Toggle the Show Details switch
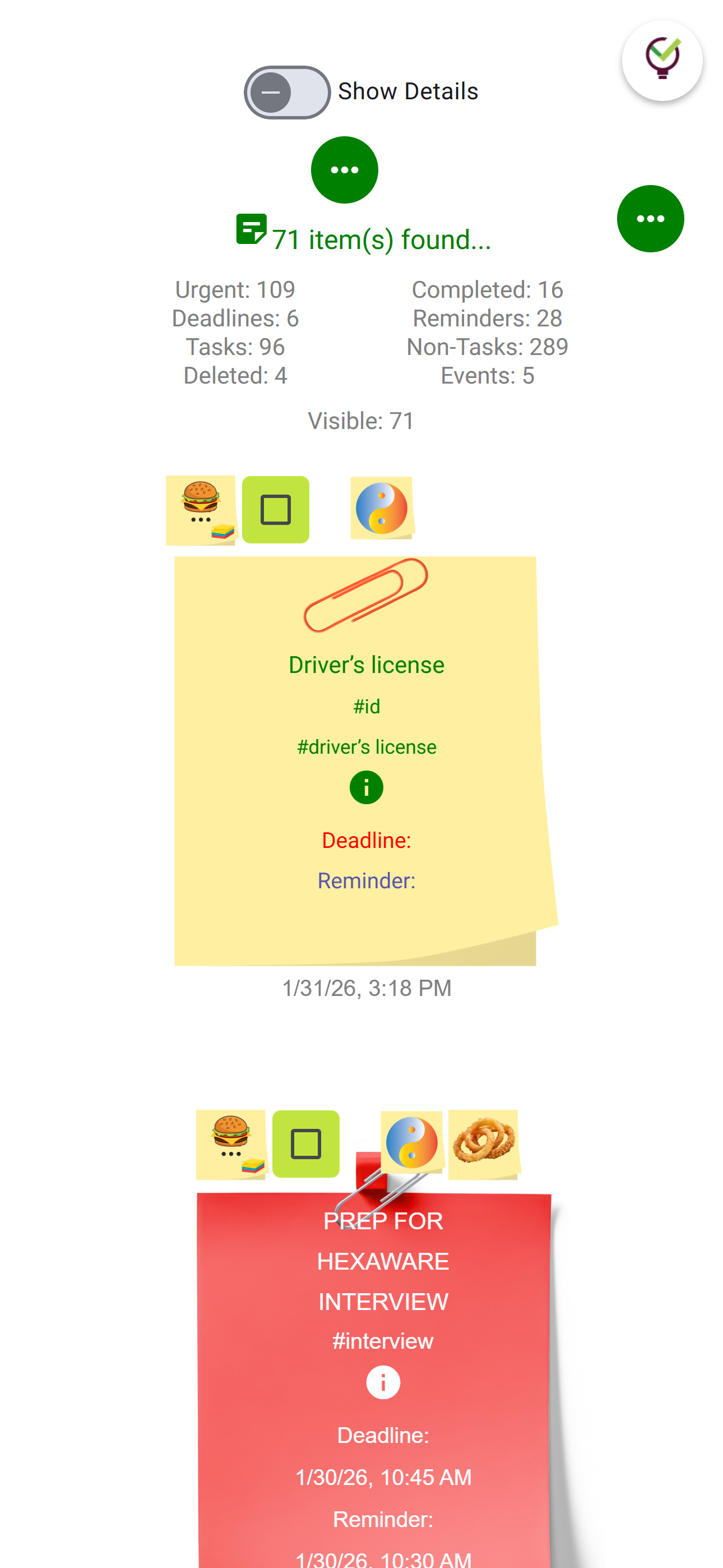 tap(286, 93)
